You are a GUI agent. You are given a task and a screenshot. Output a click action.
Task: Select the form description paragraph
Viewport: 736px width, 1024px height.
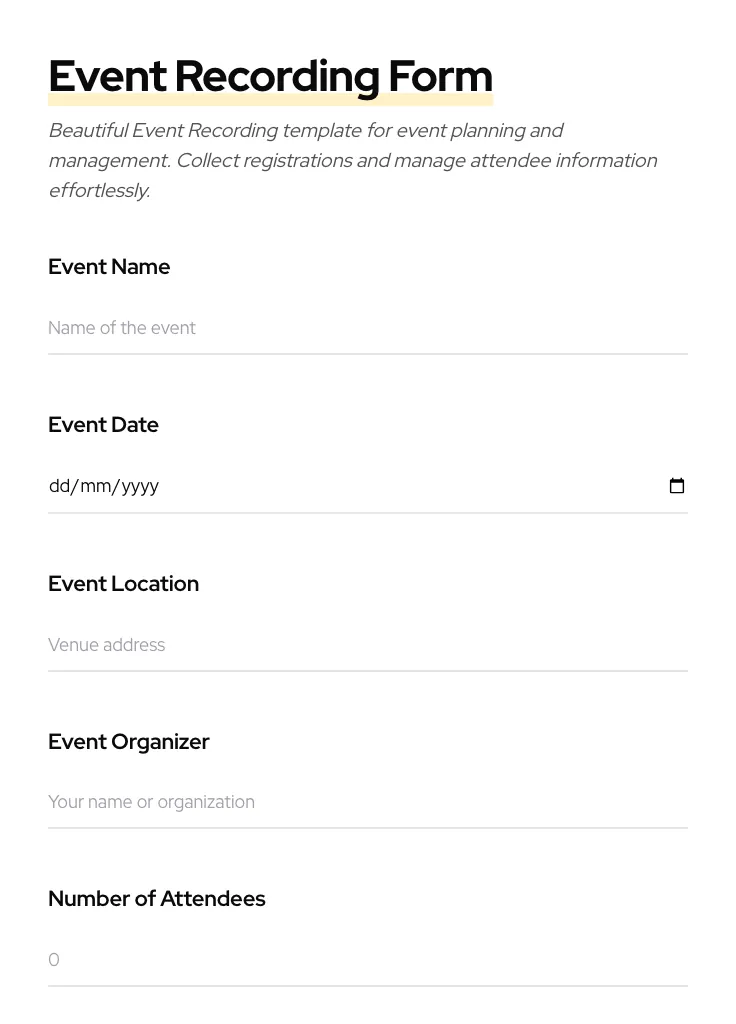click(352, 160)
